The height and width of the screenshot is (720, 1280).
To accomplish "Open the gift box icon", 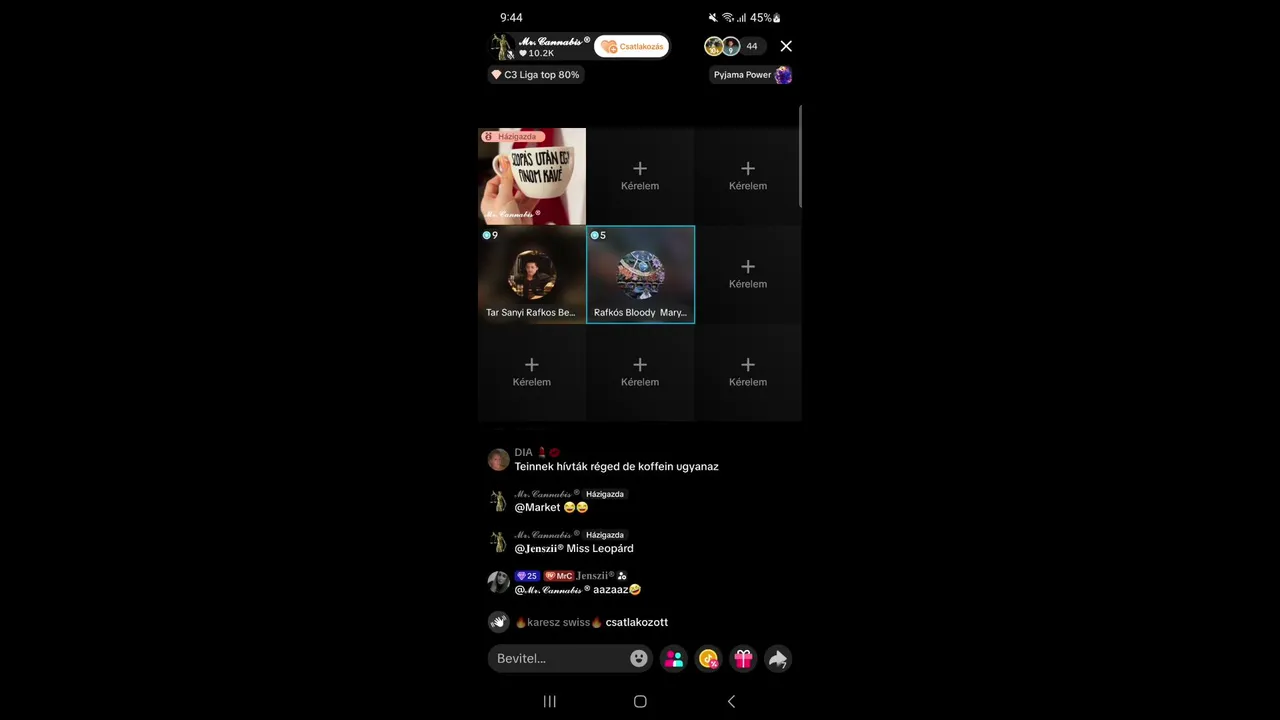I will [743, 658].
